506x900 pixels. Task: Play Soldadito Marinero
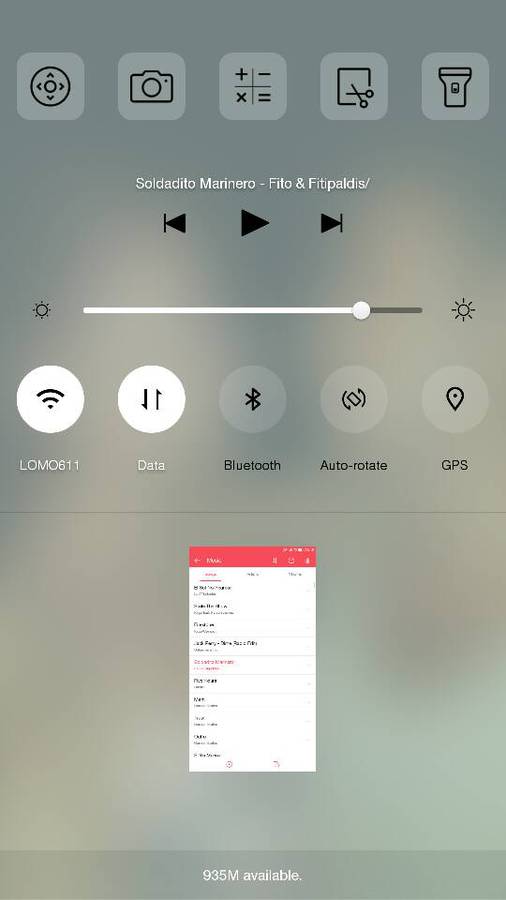pyautogui.click(x=254, y=223)
